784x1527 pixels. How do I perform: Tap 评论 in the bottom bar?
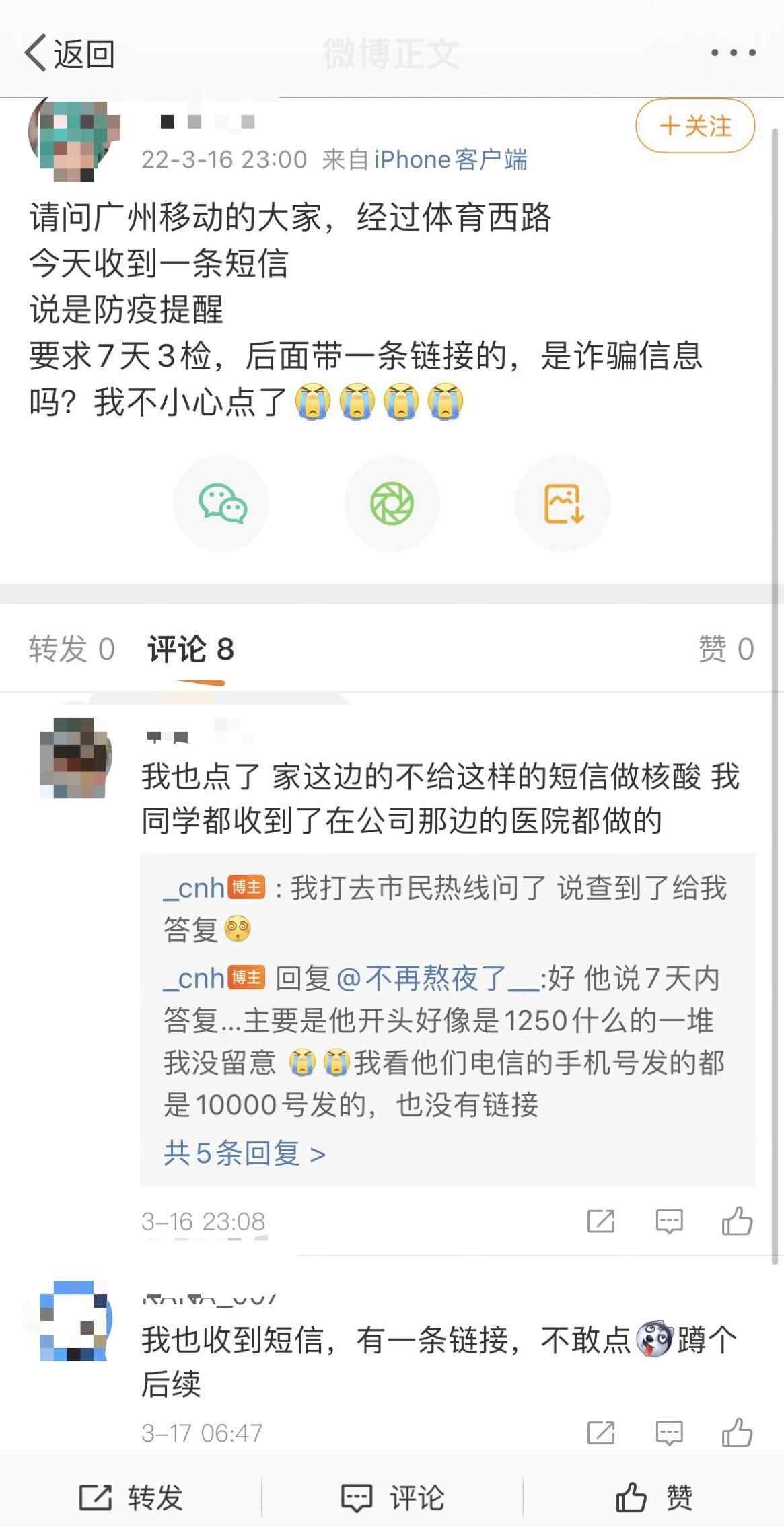point(392,1498)
